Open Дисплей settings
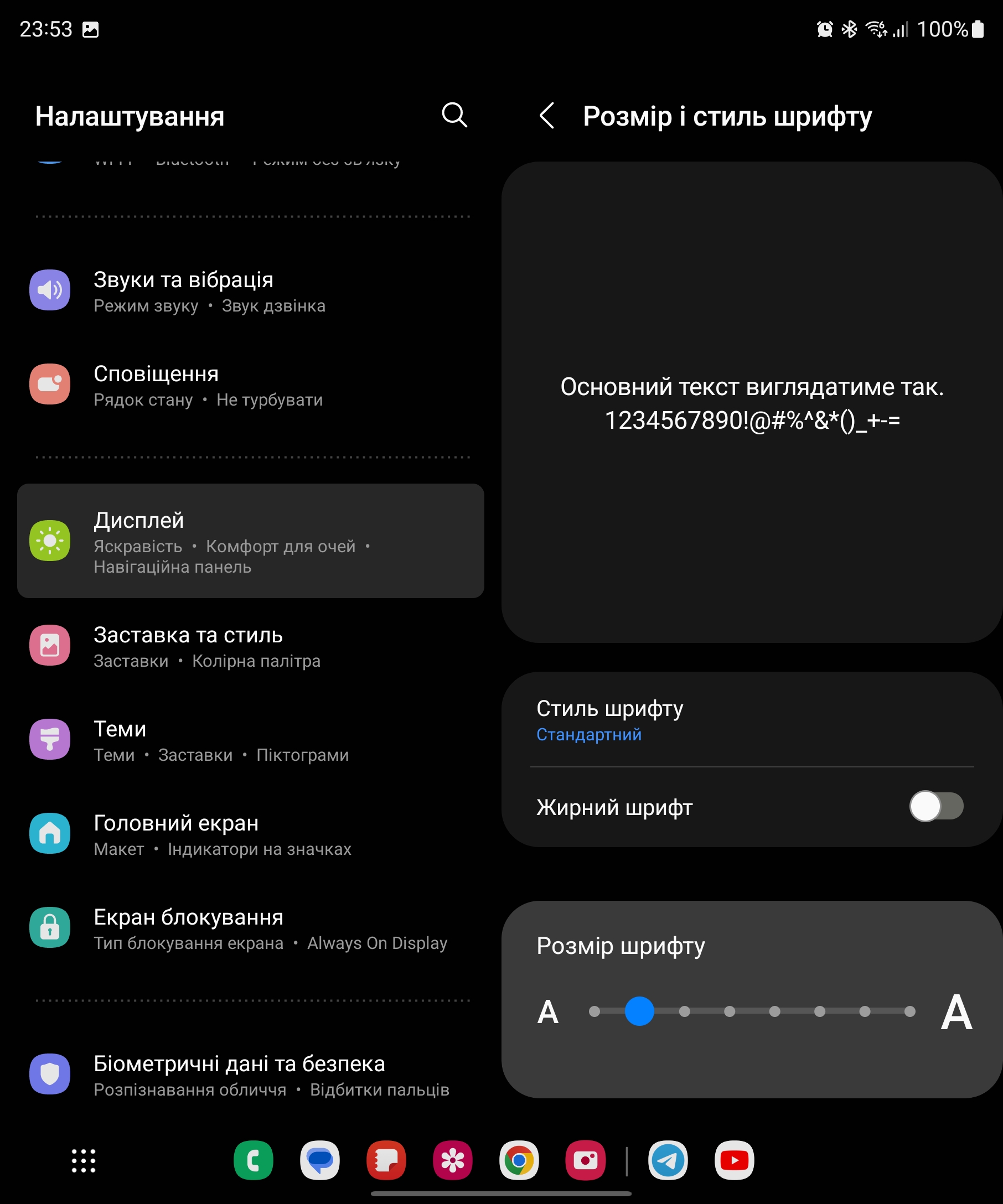Screen dimensions: 1003x1204 250,541
